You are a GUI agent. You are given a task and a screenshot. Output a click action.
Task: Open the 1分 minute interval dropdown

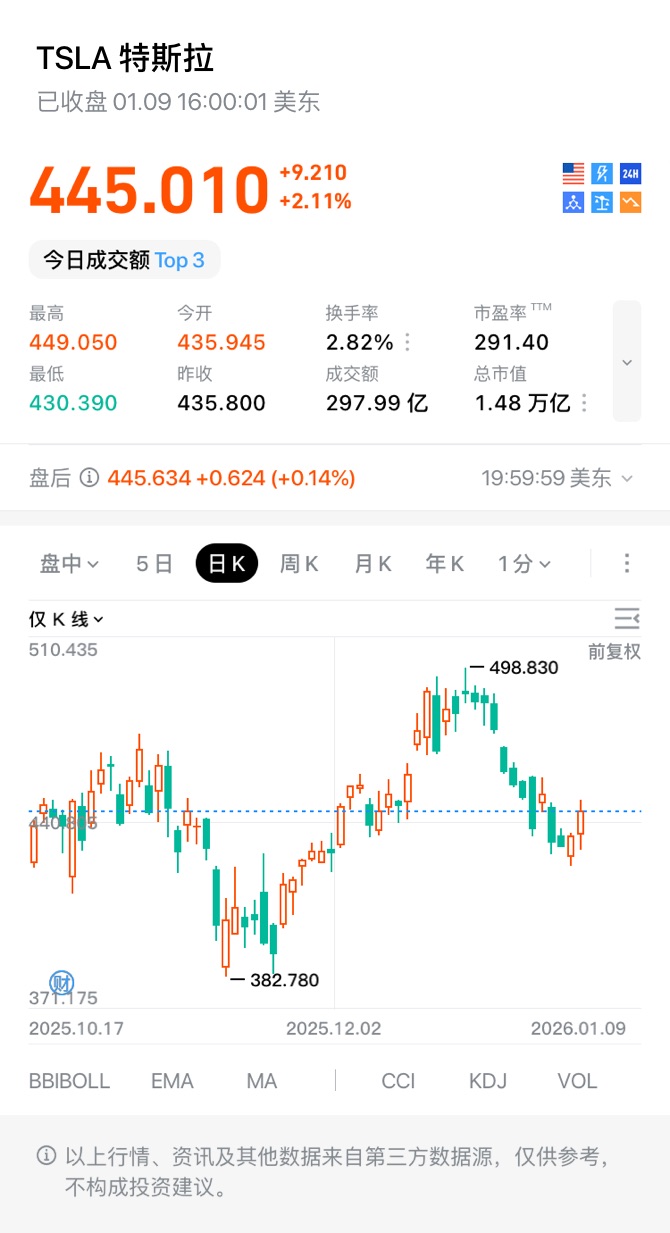(x=524, y=564)
